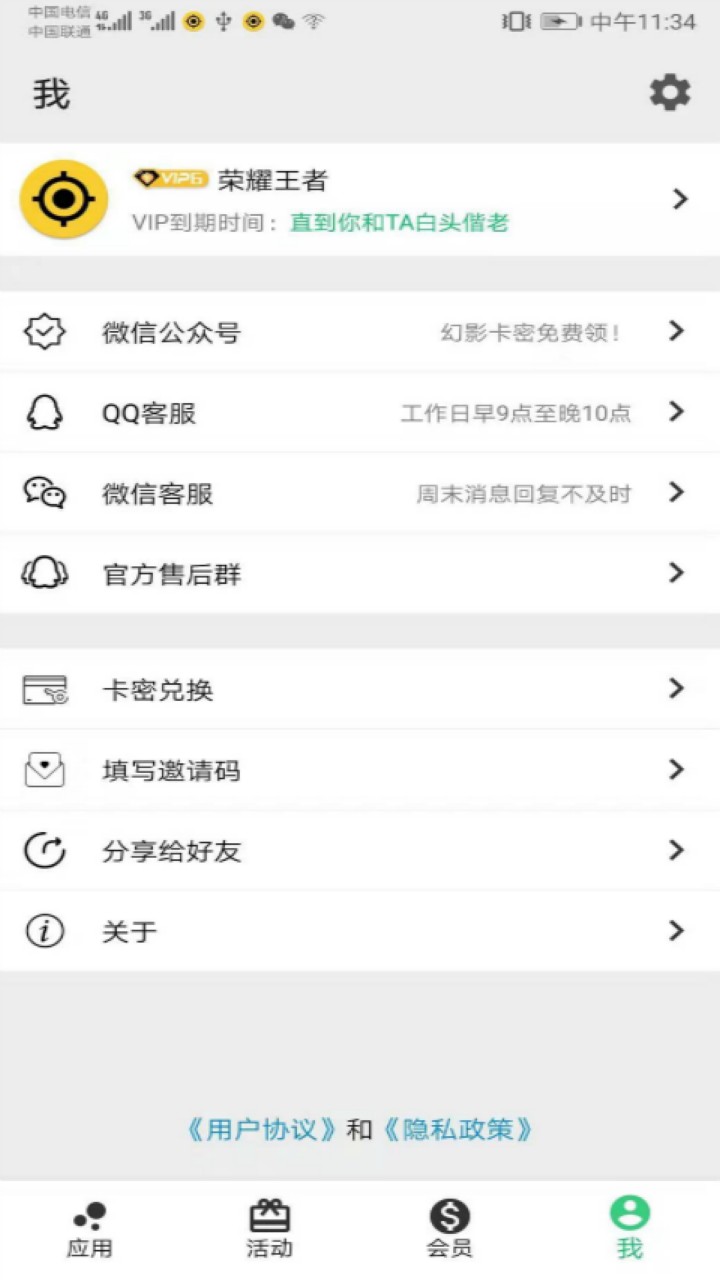Tap 分享给好友 to share the app
720x1280 pixels.
point(360,851)
